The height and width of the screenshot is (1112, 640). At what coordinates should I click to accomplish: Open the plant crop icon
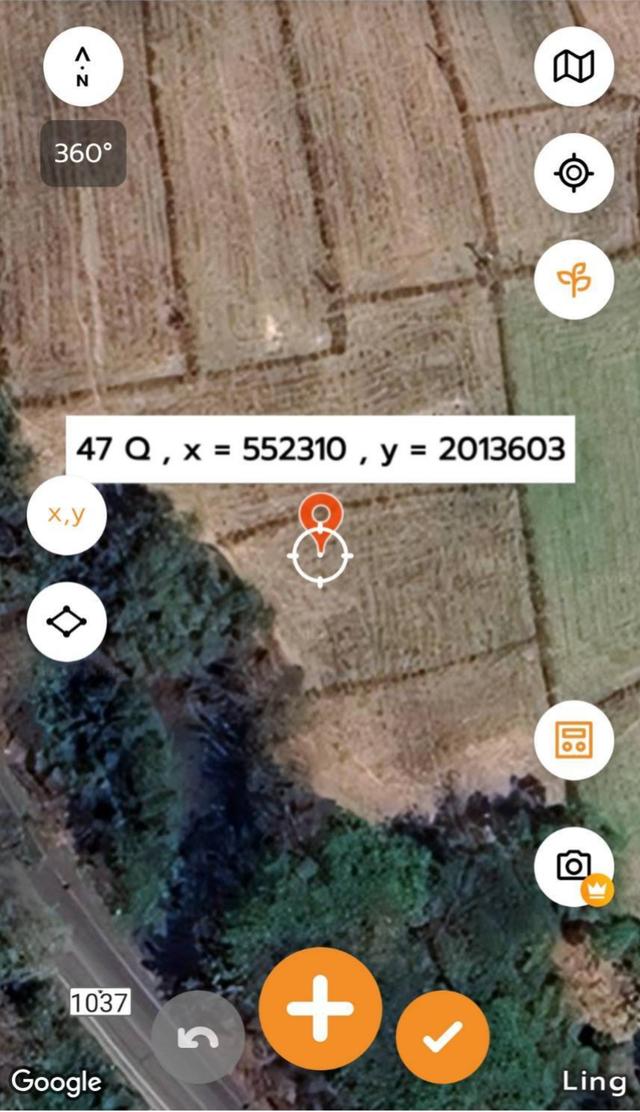[573, 280]
